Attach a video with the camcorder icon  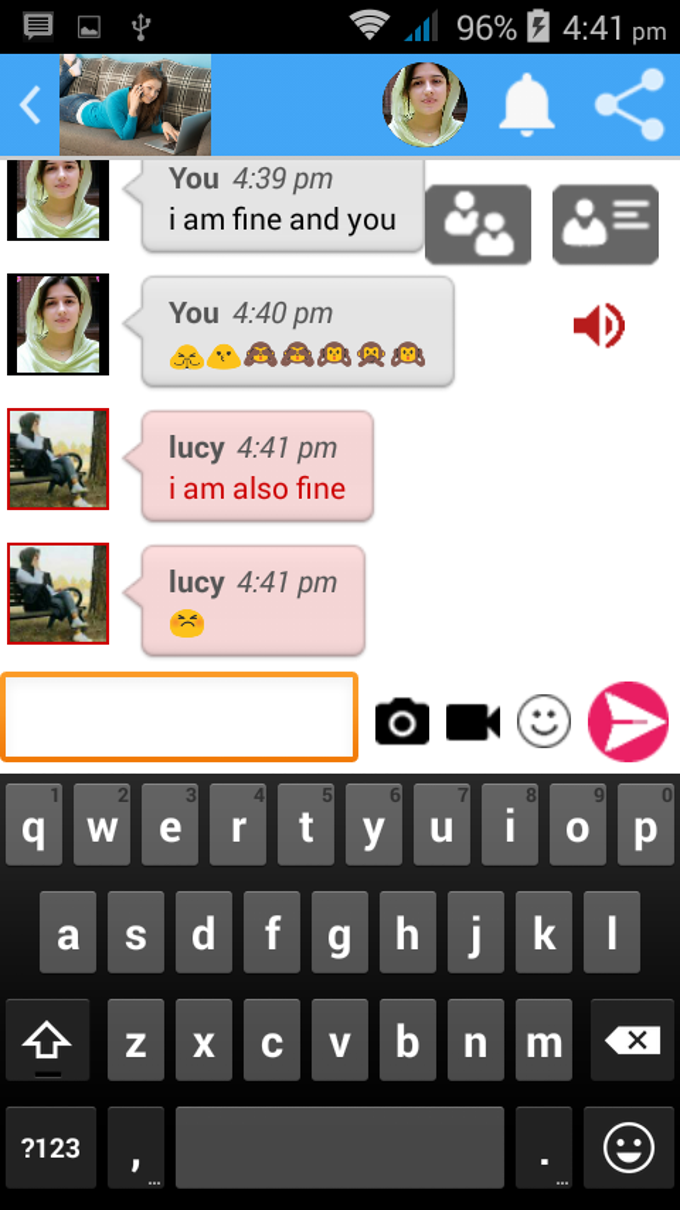coord(473,722)
